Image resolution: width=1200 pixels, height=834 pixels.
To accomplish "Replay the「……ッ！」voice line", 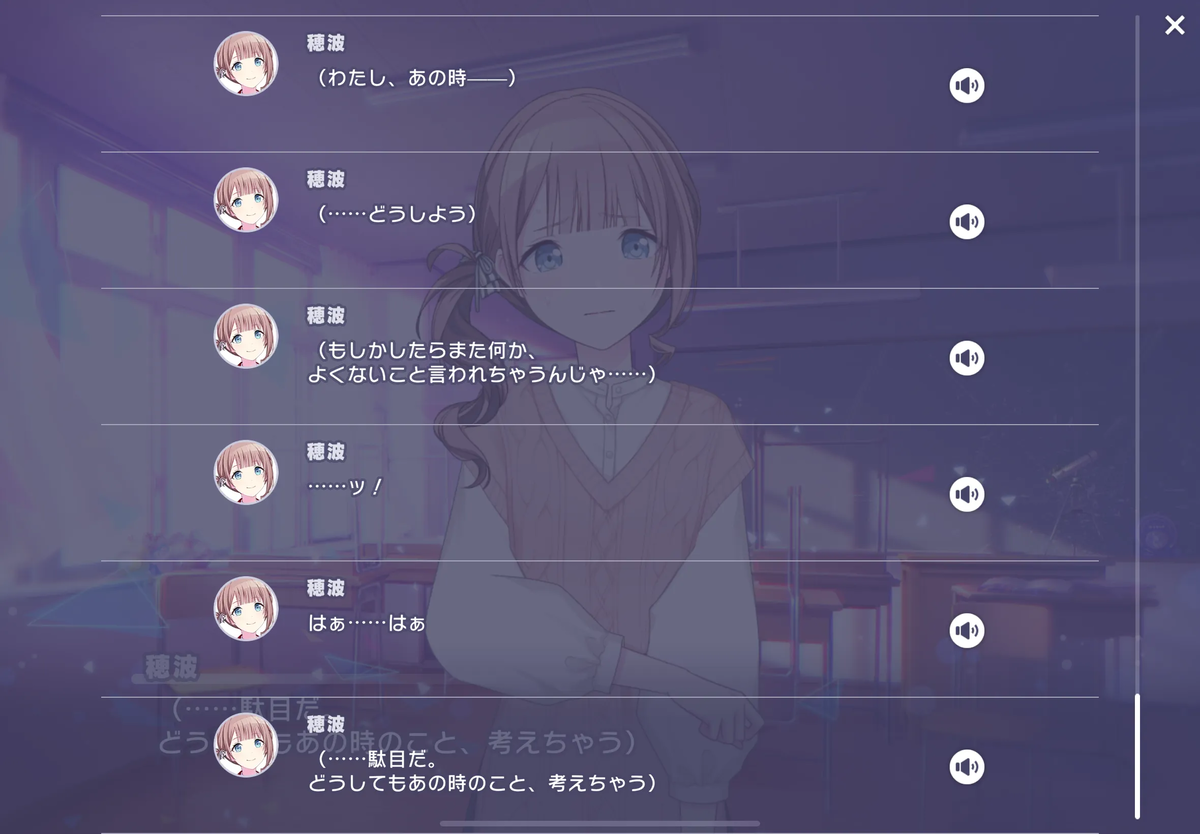I will pyautogui.click(x=966, y=494).
